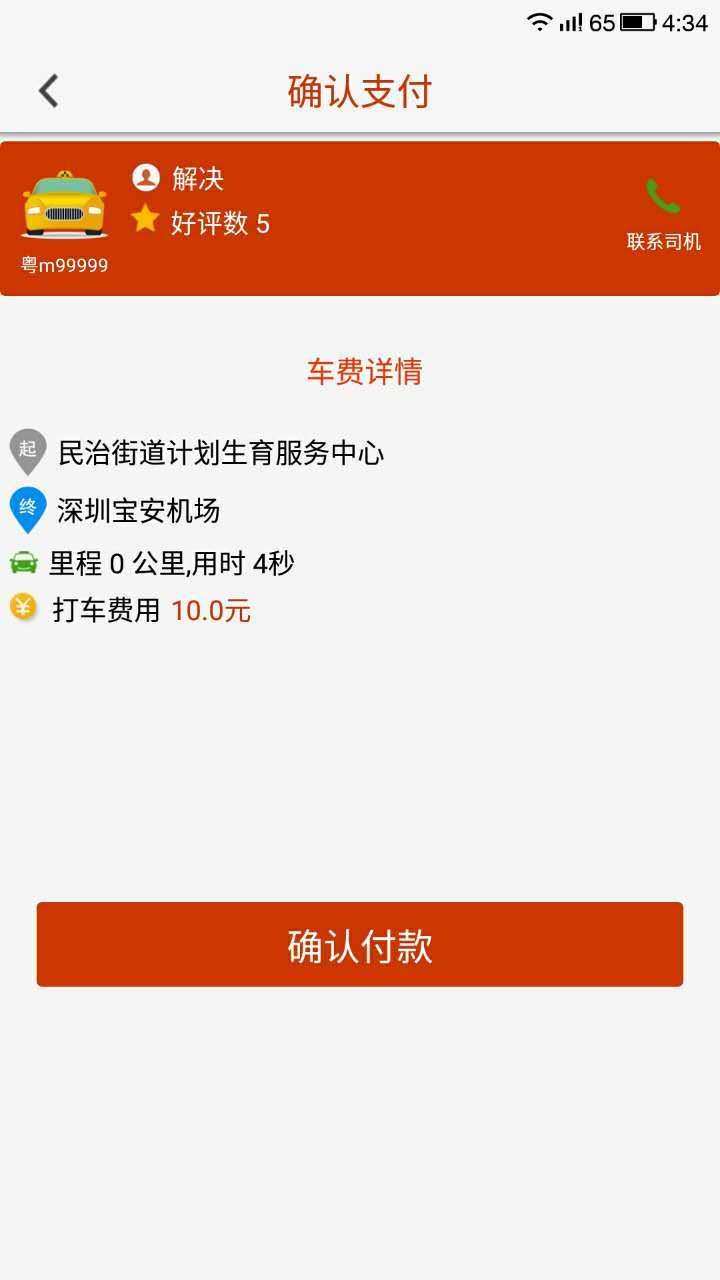Call the driver via 联系司机

[x=663, y=213]
